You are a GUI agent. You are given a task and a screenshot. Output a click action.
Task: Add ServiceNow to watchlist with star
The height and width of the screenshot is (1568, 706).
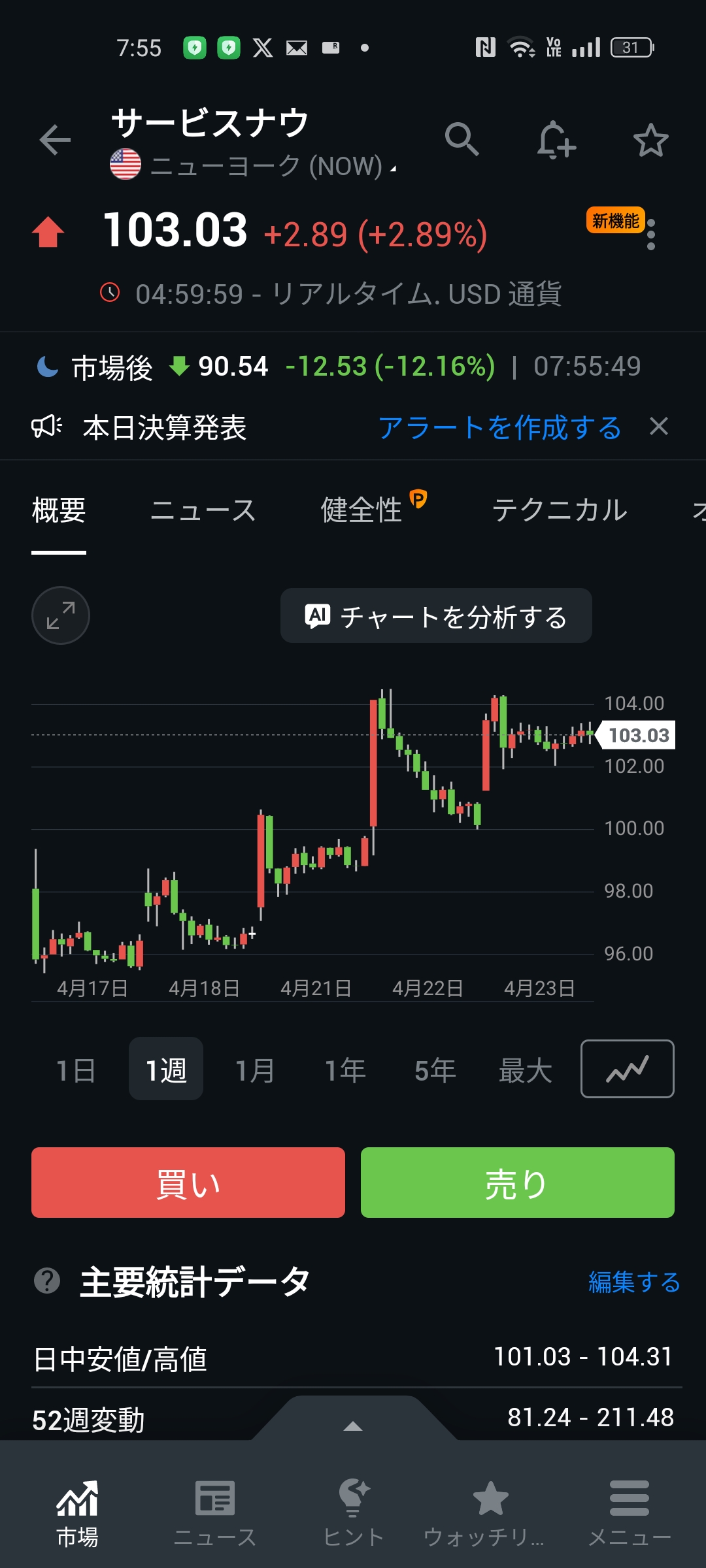pos(650,140)
